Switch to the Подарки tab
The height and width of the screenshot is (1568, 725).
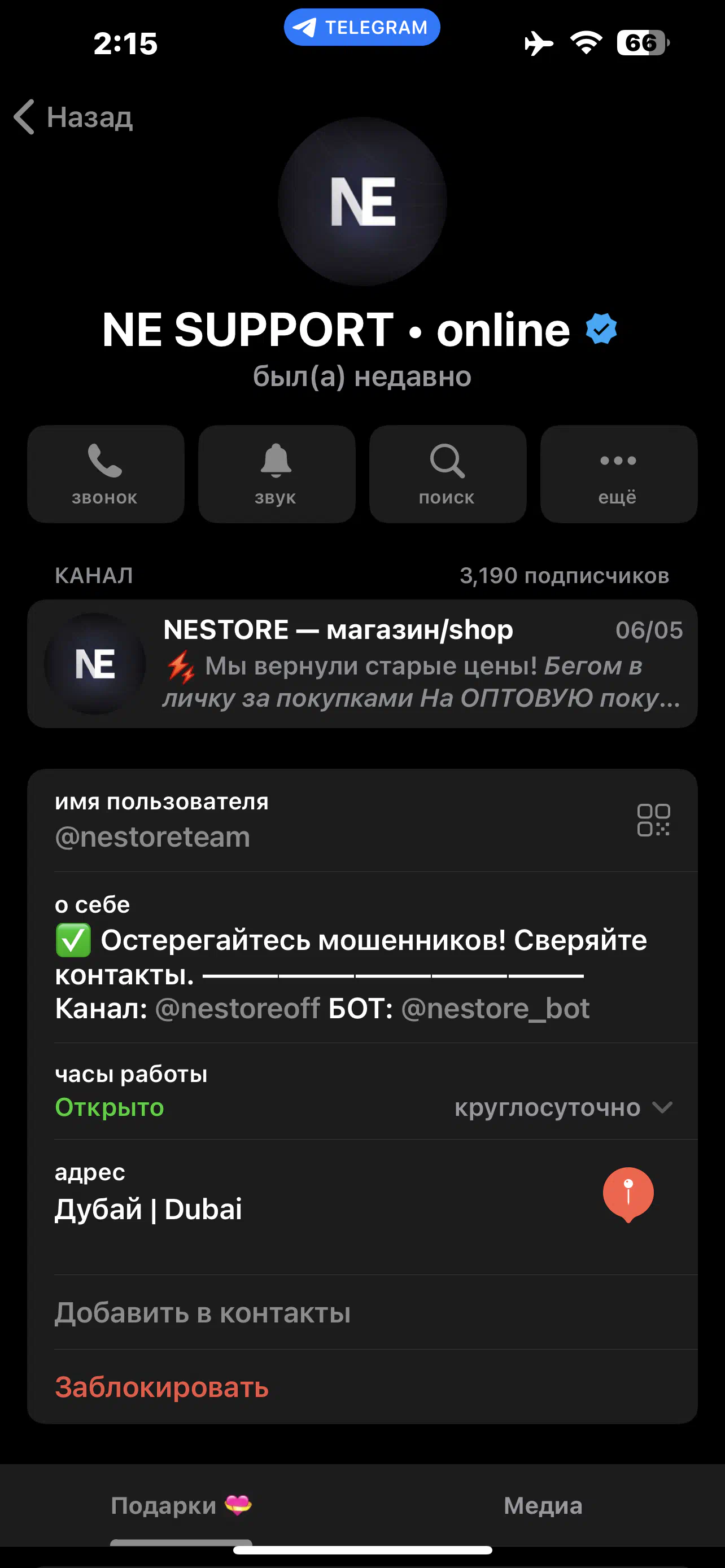pyautogui.click(x=181, y=1506)
